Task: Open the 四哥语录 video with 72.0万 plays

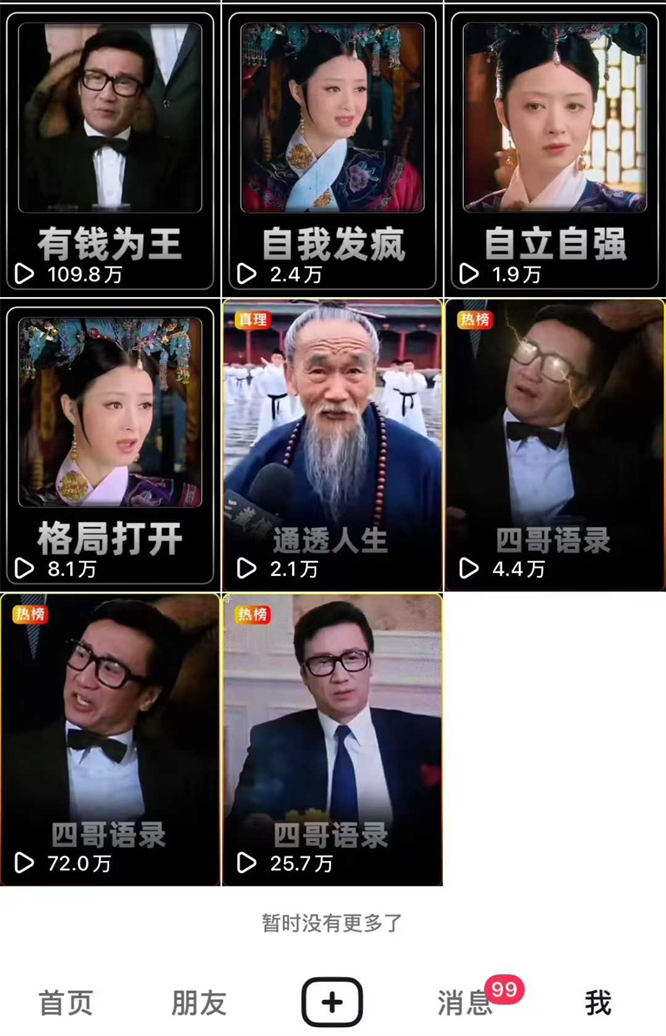Action: 110,738
